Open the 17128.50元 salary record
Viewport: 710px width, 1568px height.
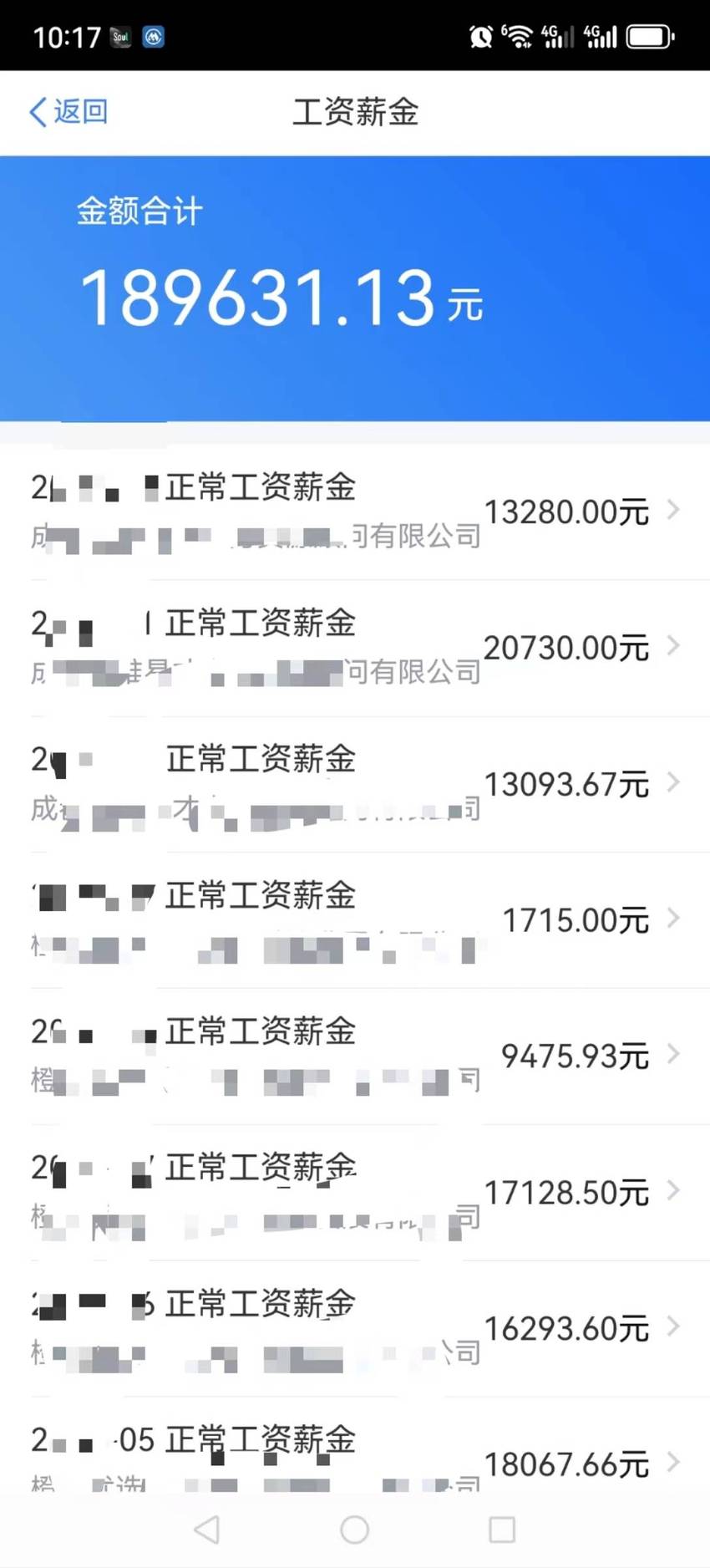[355, 1193]
